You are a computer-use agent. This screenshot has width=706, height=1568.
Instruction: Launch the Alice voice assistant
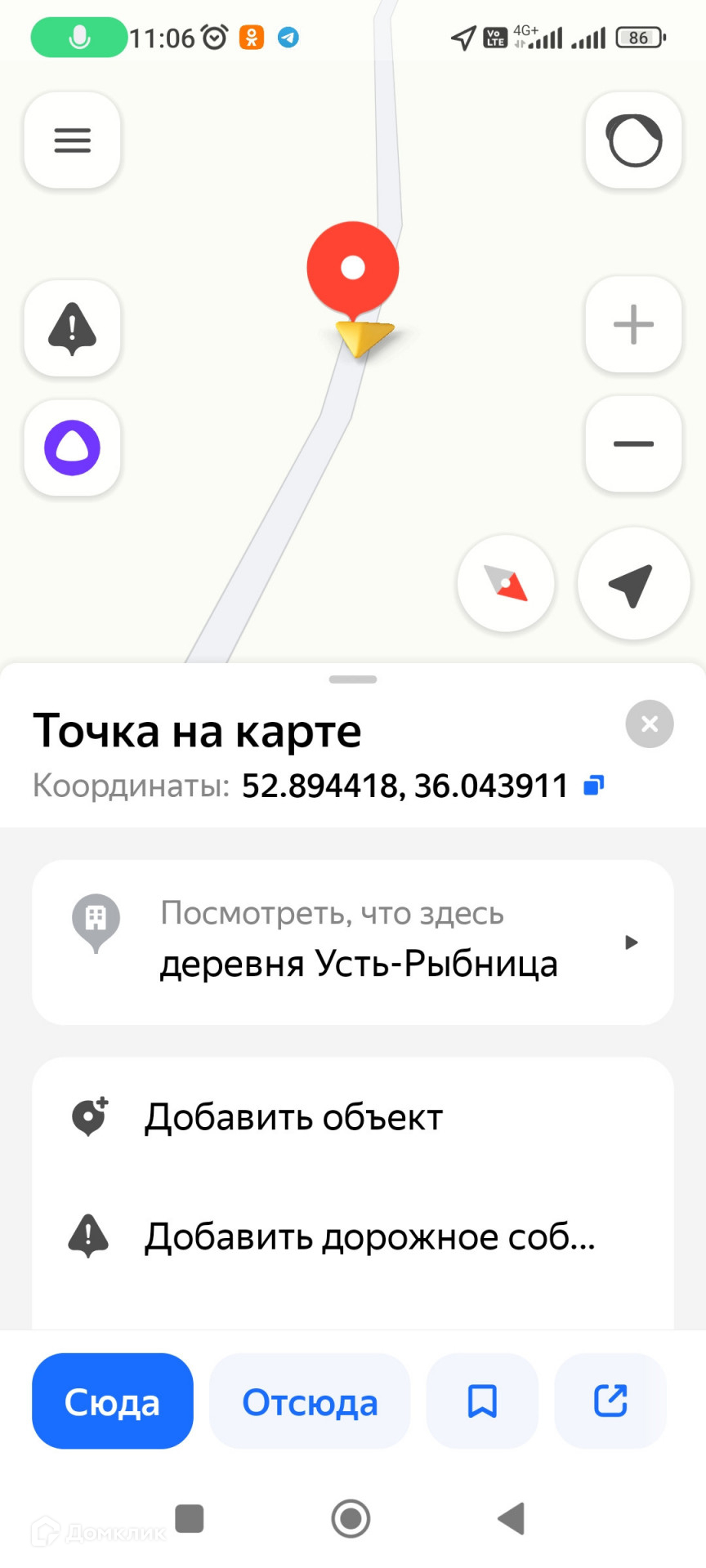click(x=72, y=448)
